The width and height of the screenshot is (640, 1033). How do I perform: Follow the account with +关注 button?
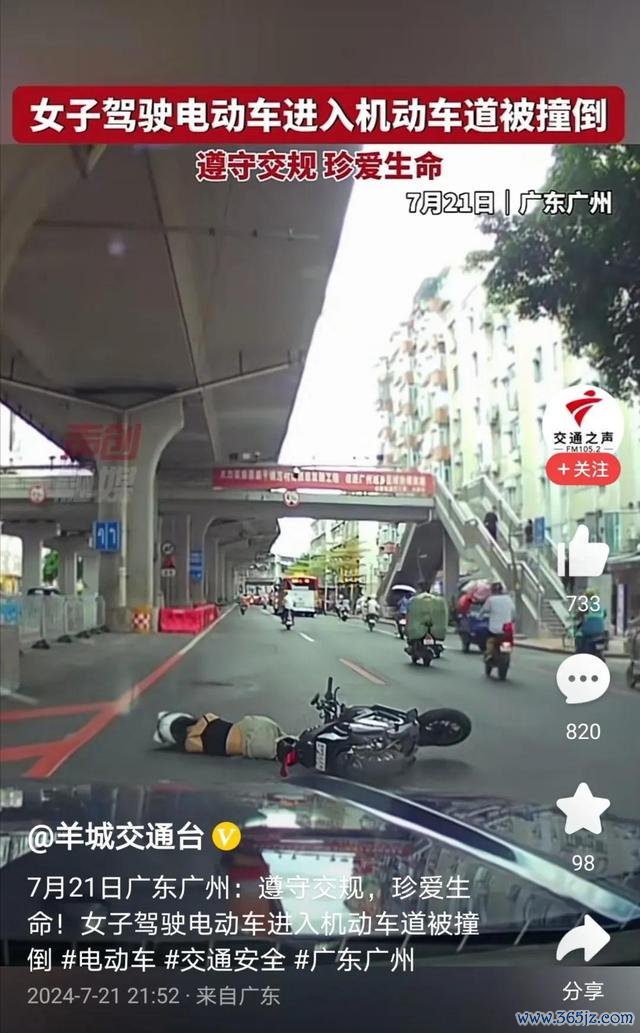point(583,469)
